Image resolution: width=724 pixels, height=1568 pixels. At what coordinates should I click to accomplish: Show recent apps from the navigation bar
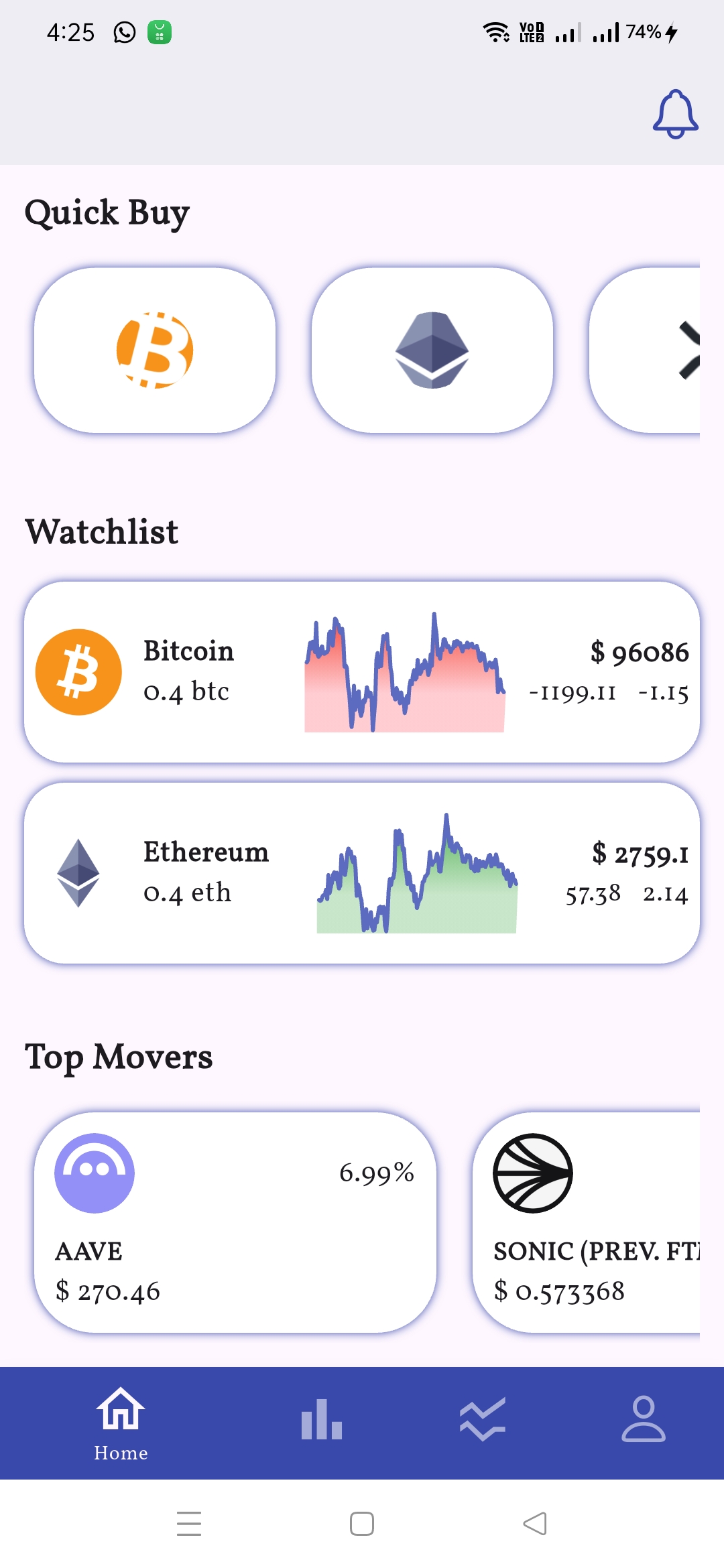tap(189, 1523)
